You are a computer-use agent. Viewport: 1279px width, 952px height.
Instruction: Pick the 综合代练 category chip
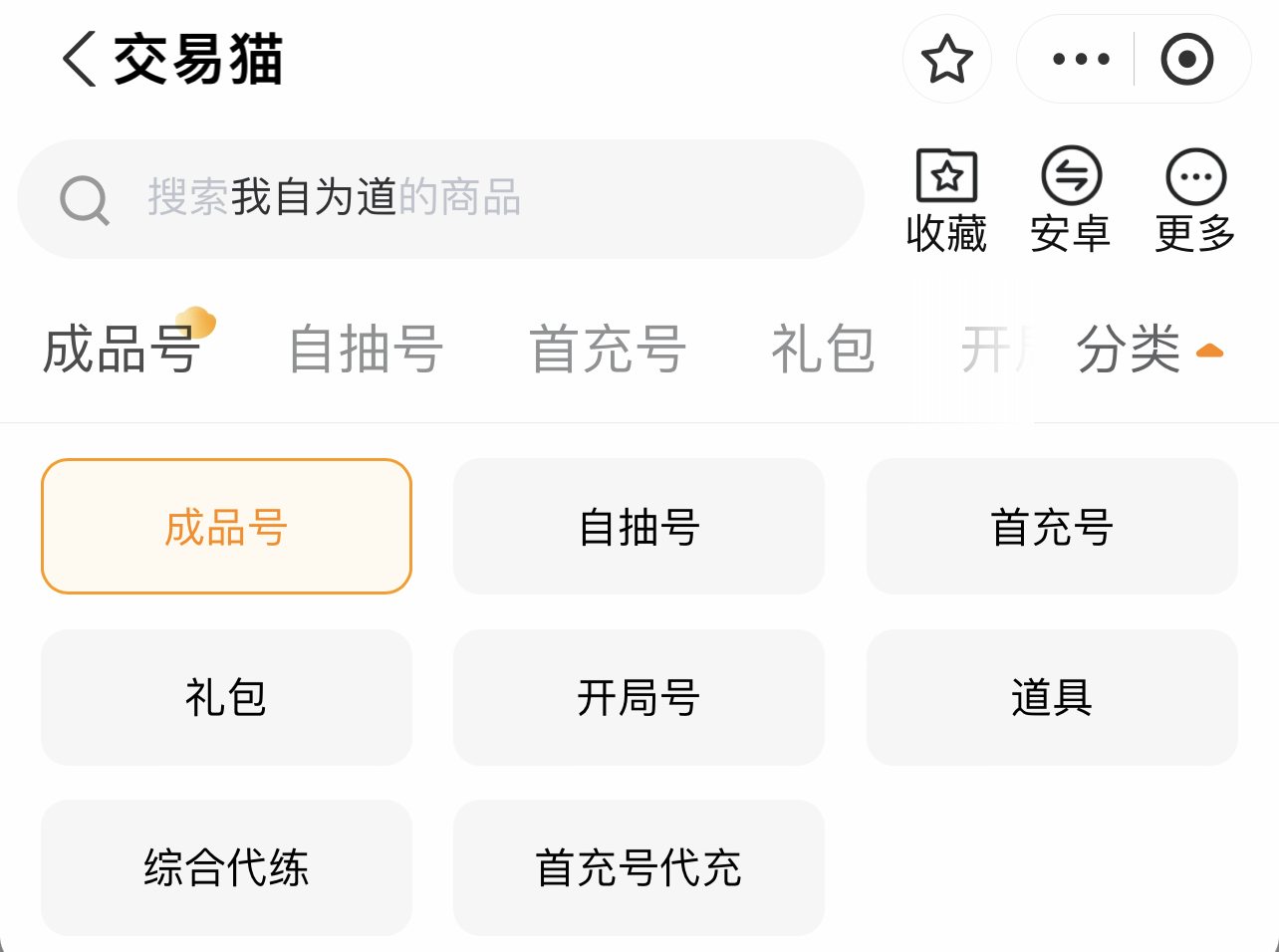coord(226,867)
